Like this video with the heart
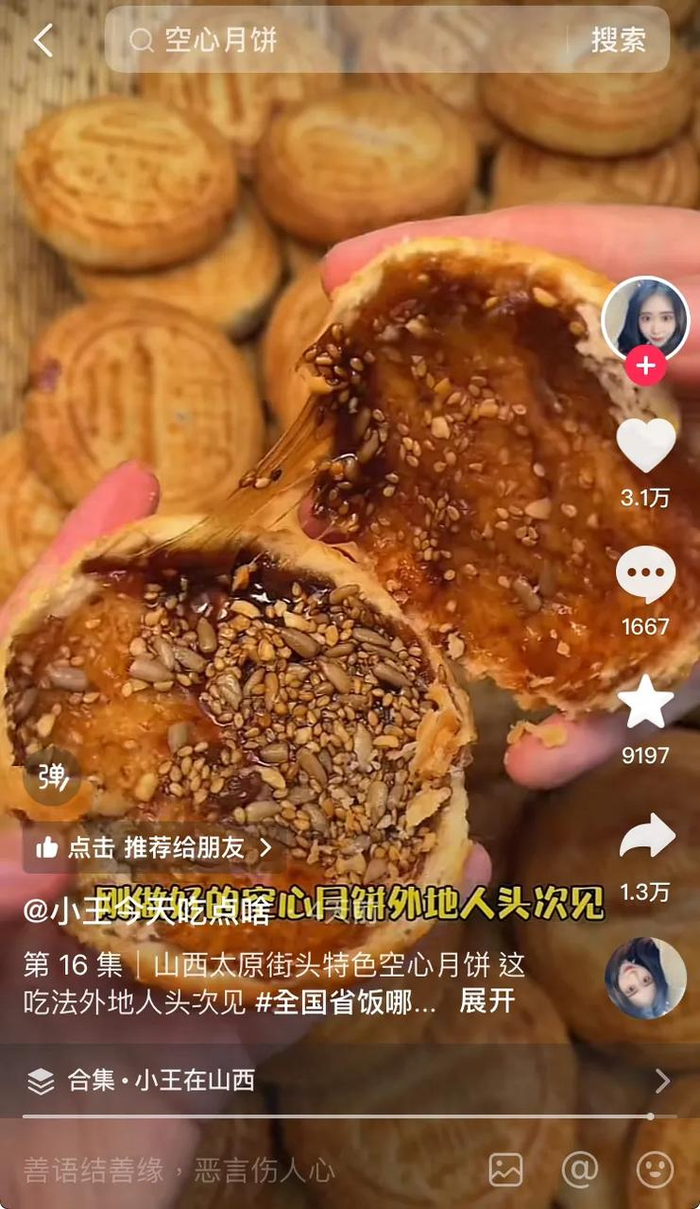The image size is (700, 1209). point(645,445)
